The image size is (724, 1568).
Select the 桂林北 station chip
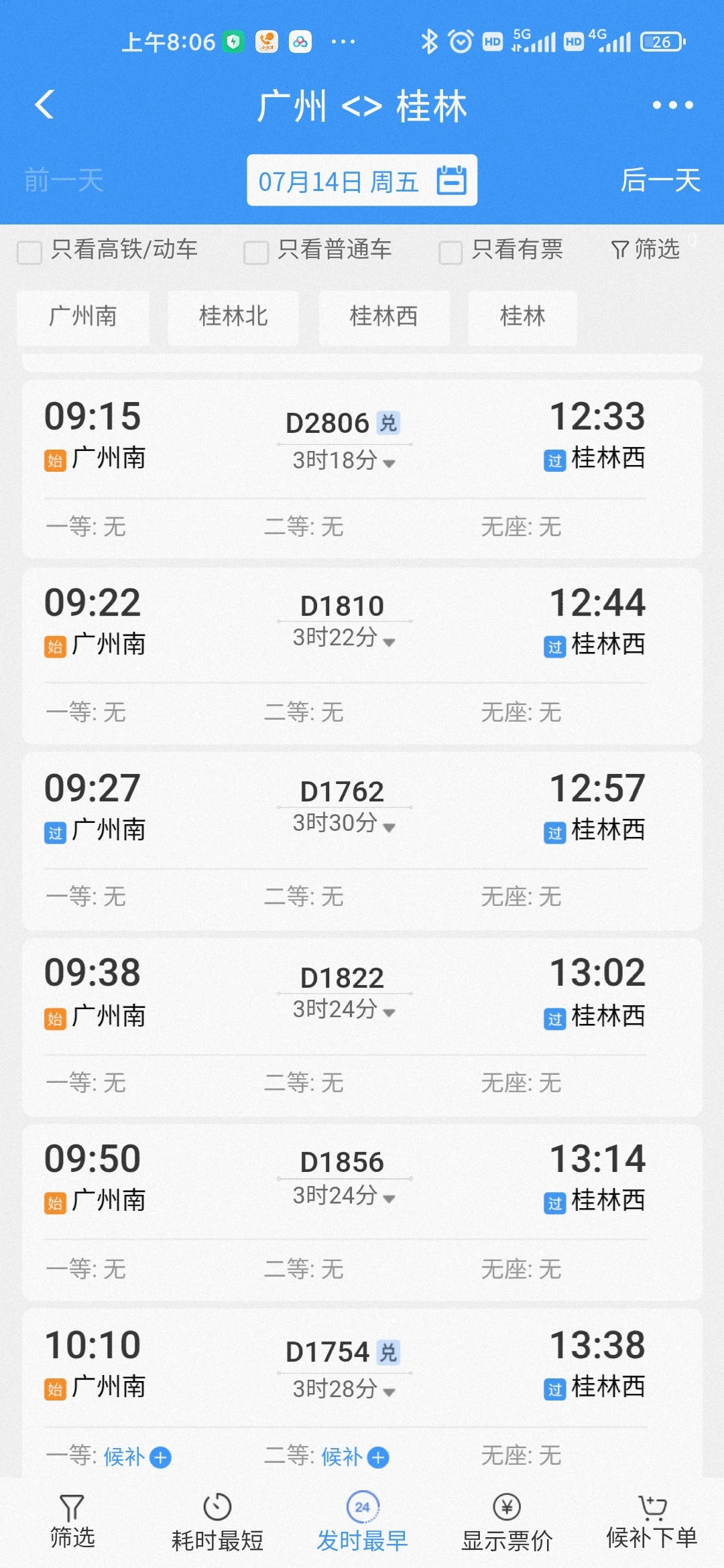tap(233, 316)
